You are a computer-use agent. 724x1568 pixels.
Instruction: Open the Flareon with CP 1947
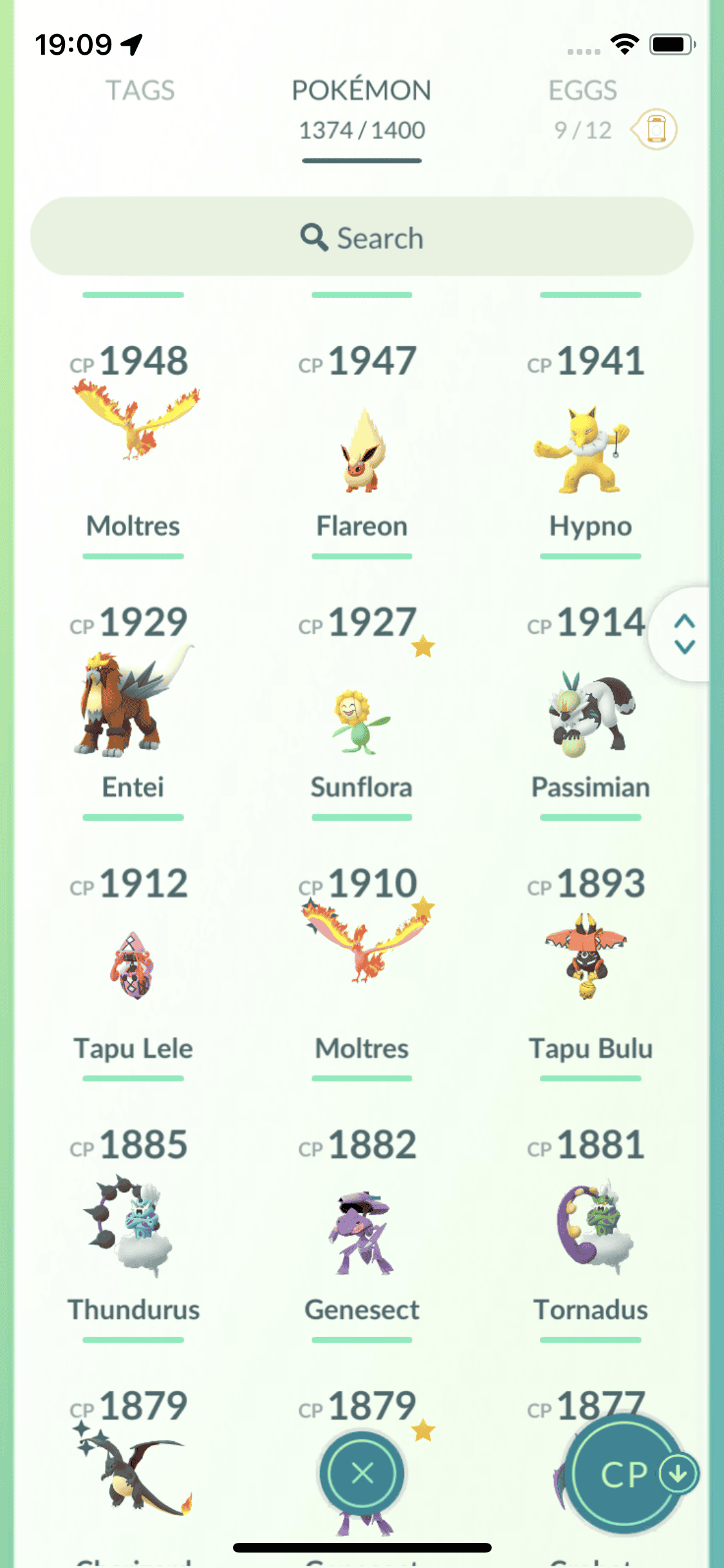click(362, 451)
